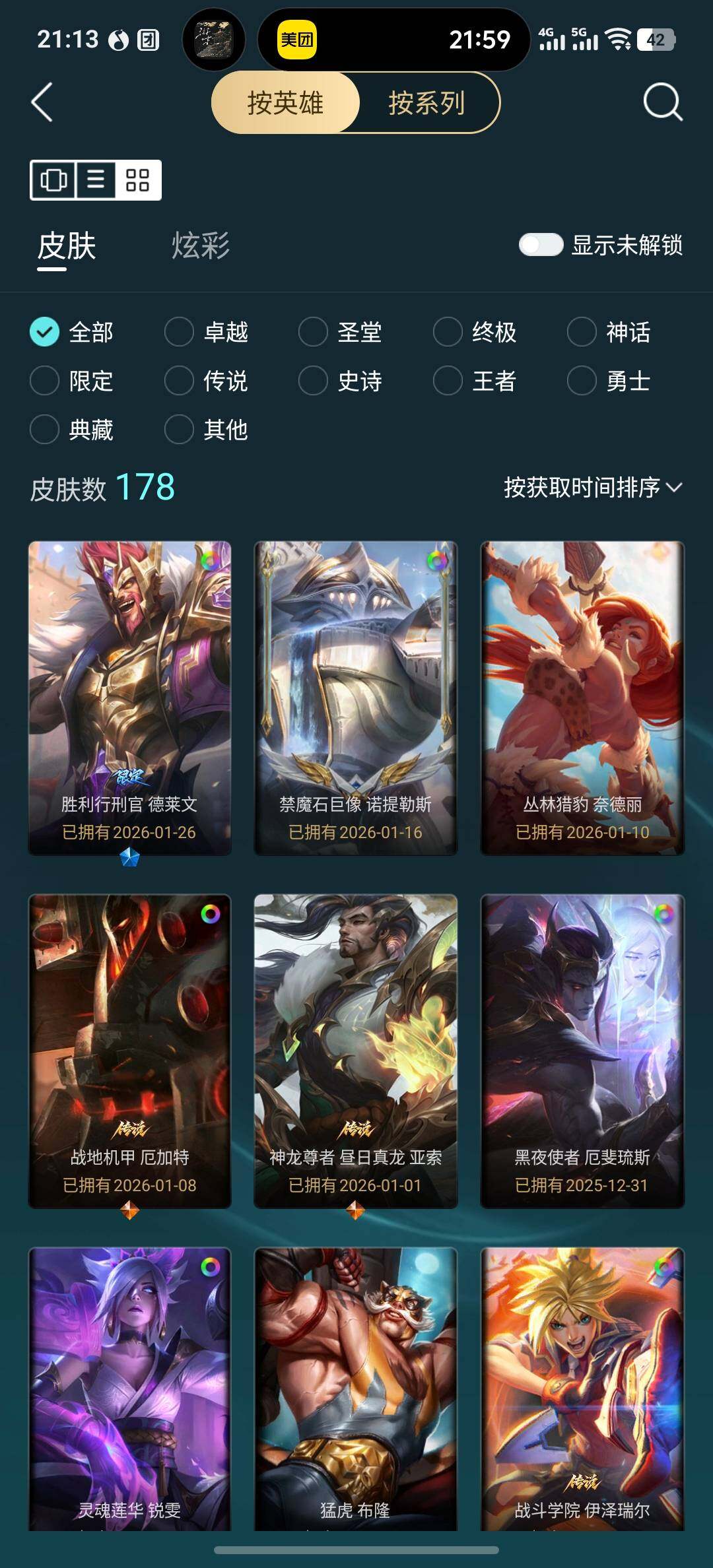Open the 禁魔石巨像 诺提勒斯 skin card
The height and width of the screenshot is (1568, 713).
click(356, 698)
